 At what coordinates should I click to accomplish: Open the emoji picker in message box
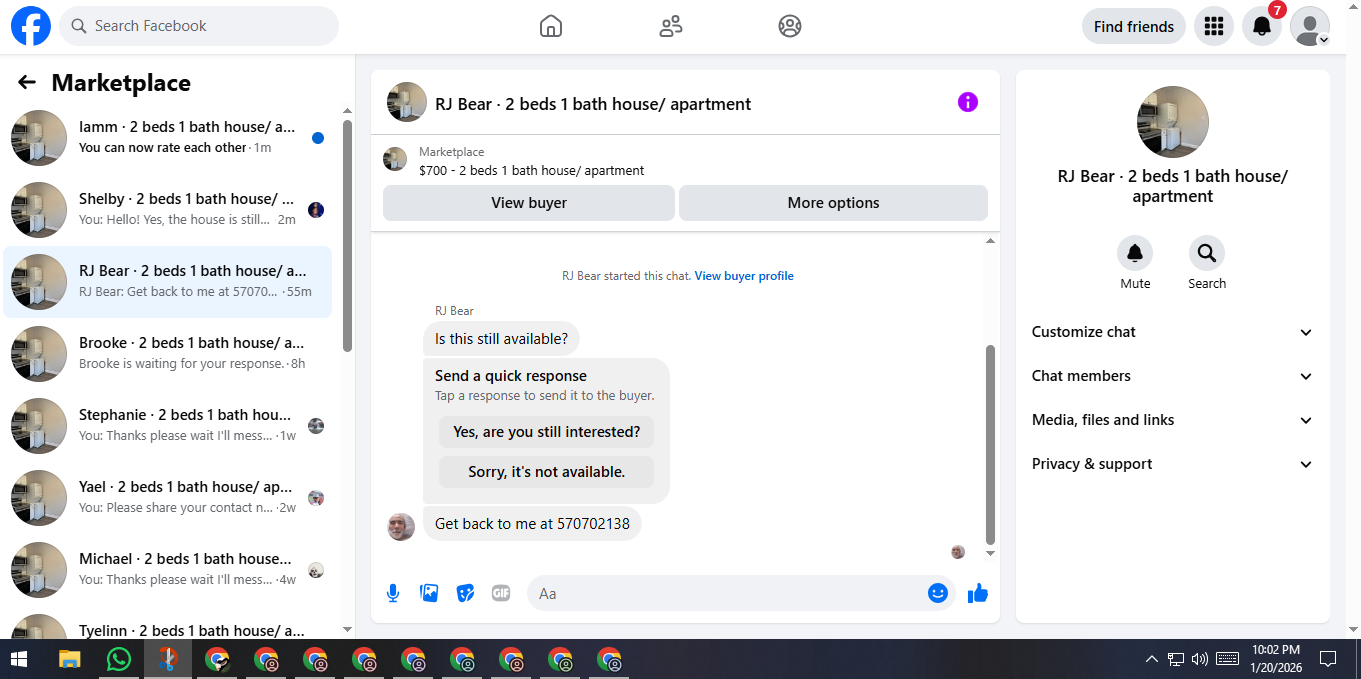[x=937, y=593]
